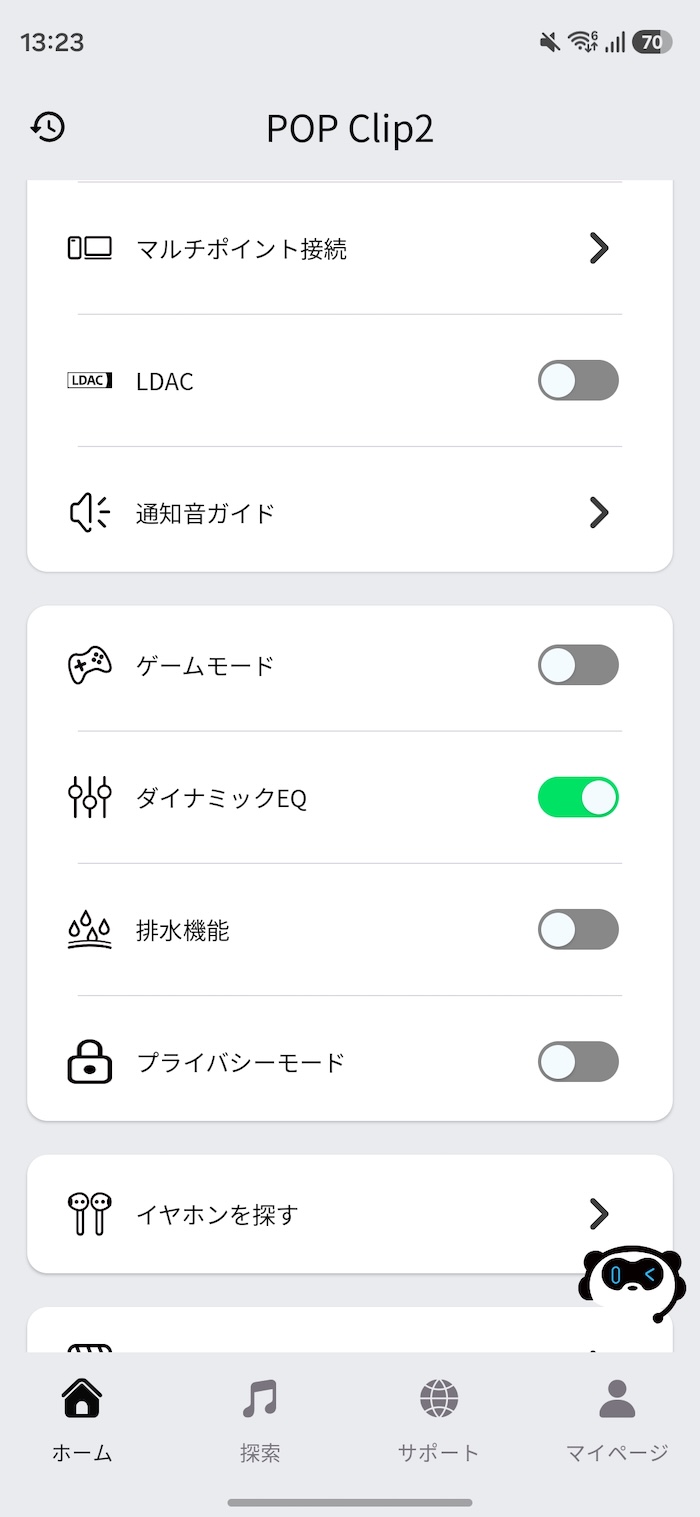The width and height of the screenshot is (700, 1517).
Task: Open the history icon in the header
Action: [x=48, y=128]
